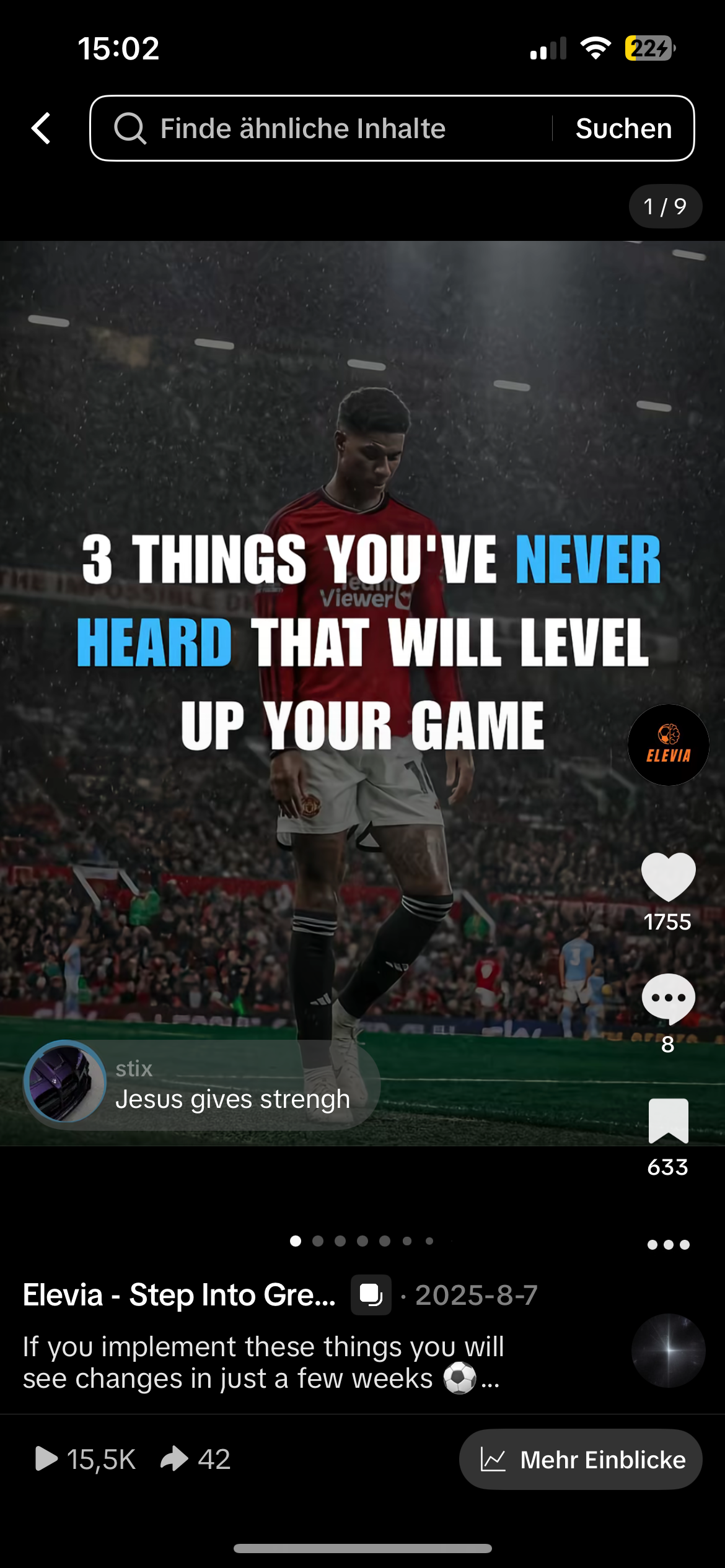Open the 'Elevia - Step Into Gre...' profile name
The width and height of the screenshot is (725, 1568).
[180, 1295]
